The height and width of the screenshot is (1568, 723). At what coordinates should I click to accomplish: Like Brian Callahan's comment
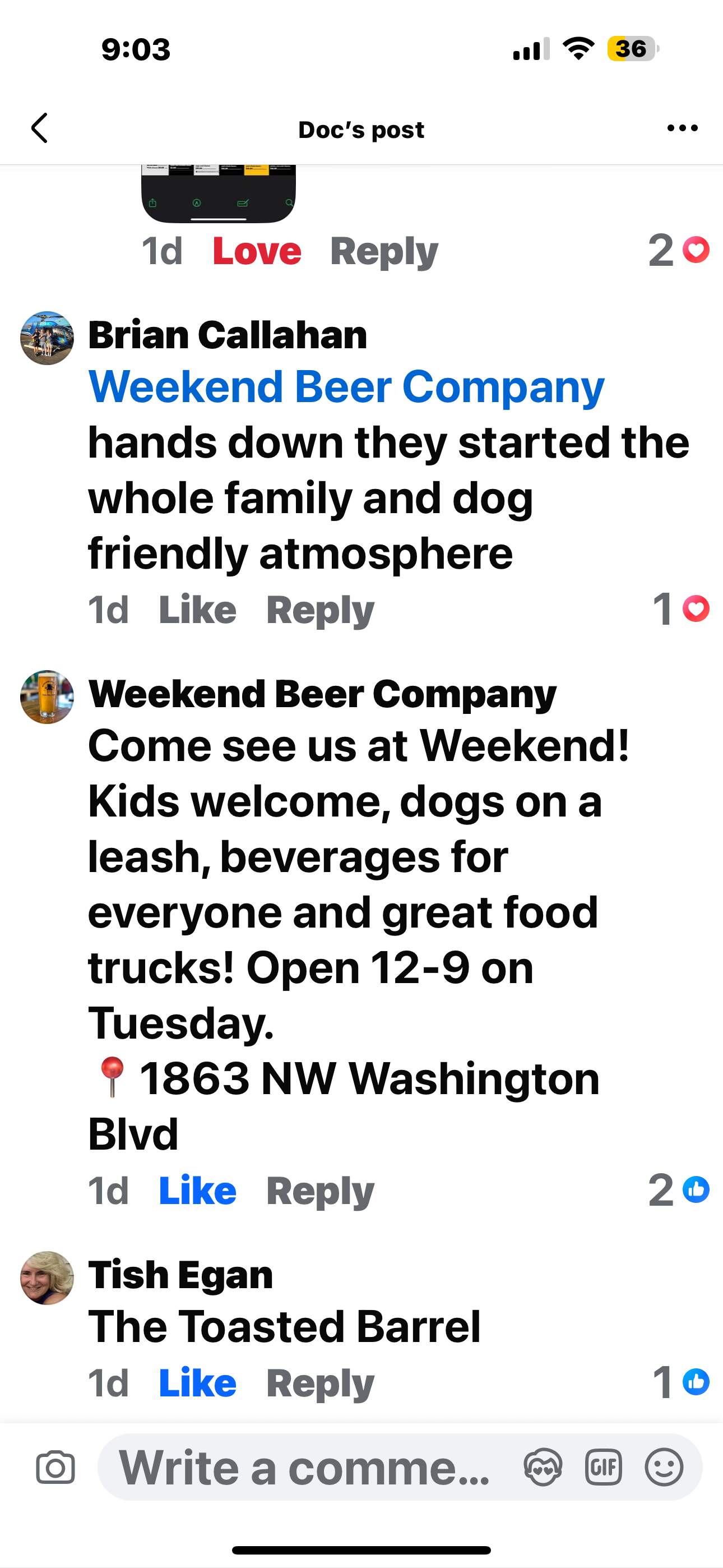pos(197,609)
